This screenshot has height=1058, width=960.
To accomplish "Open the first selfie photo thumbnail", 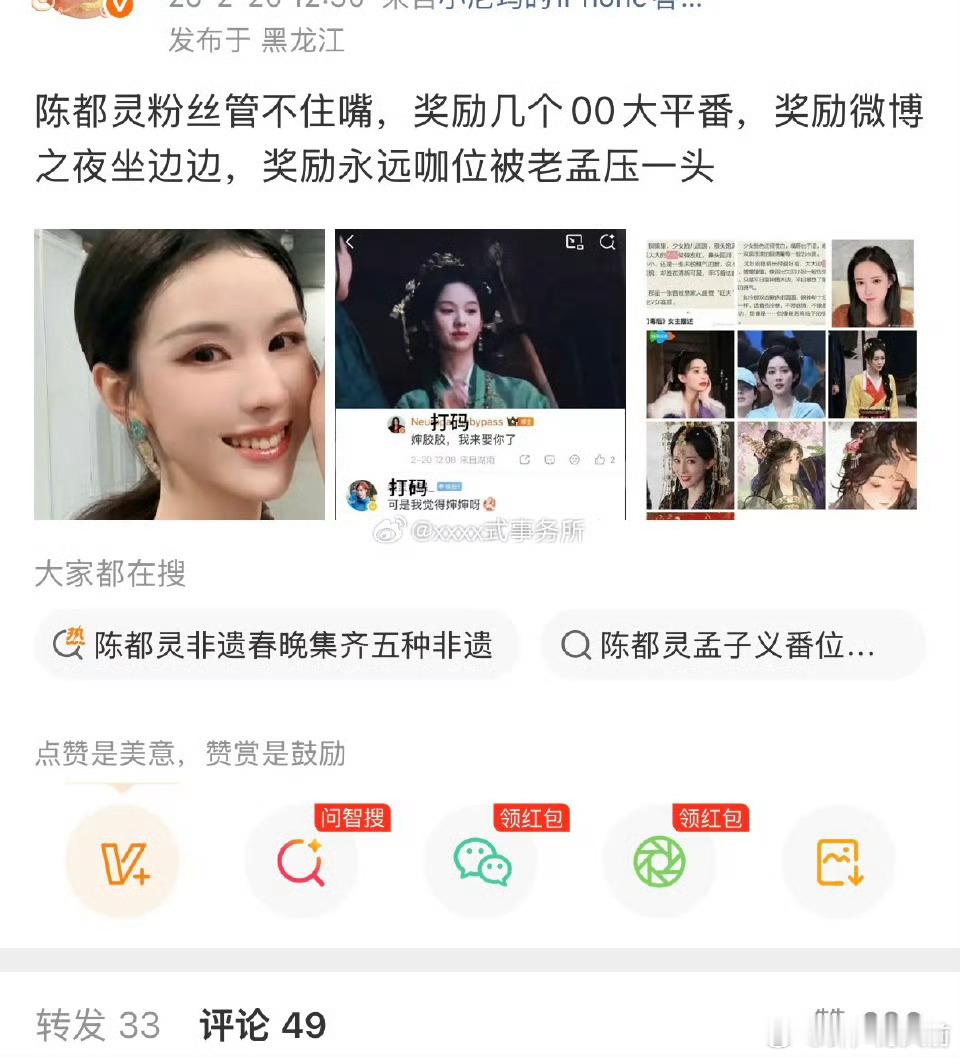I will pyautogui.click(x=179, y=373).
